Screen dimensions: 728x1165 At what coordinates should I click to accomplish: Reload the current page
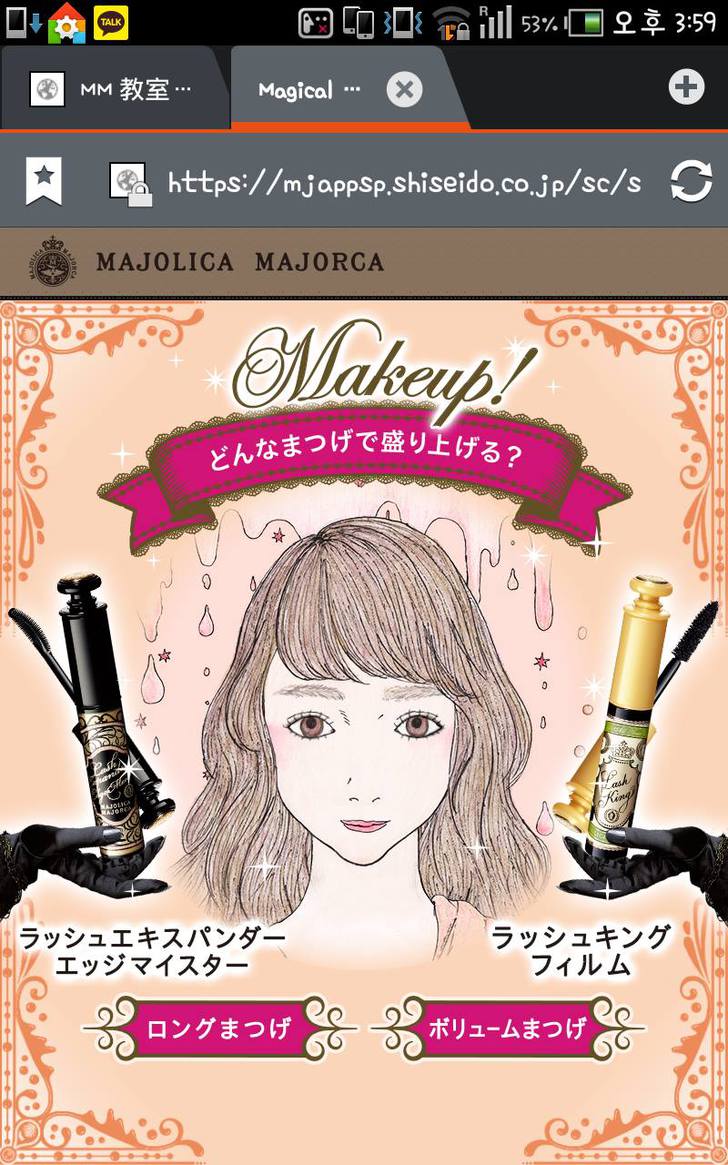(691, 182)
